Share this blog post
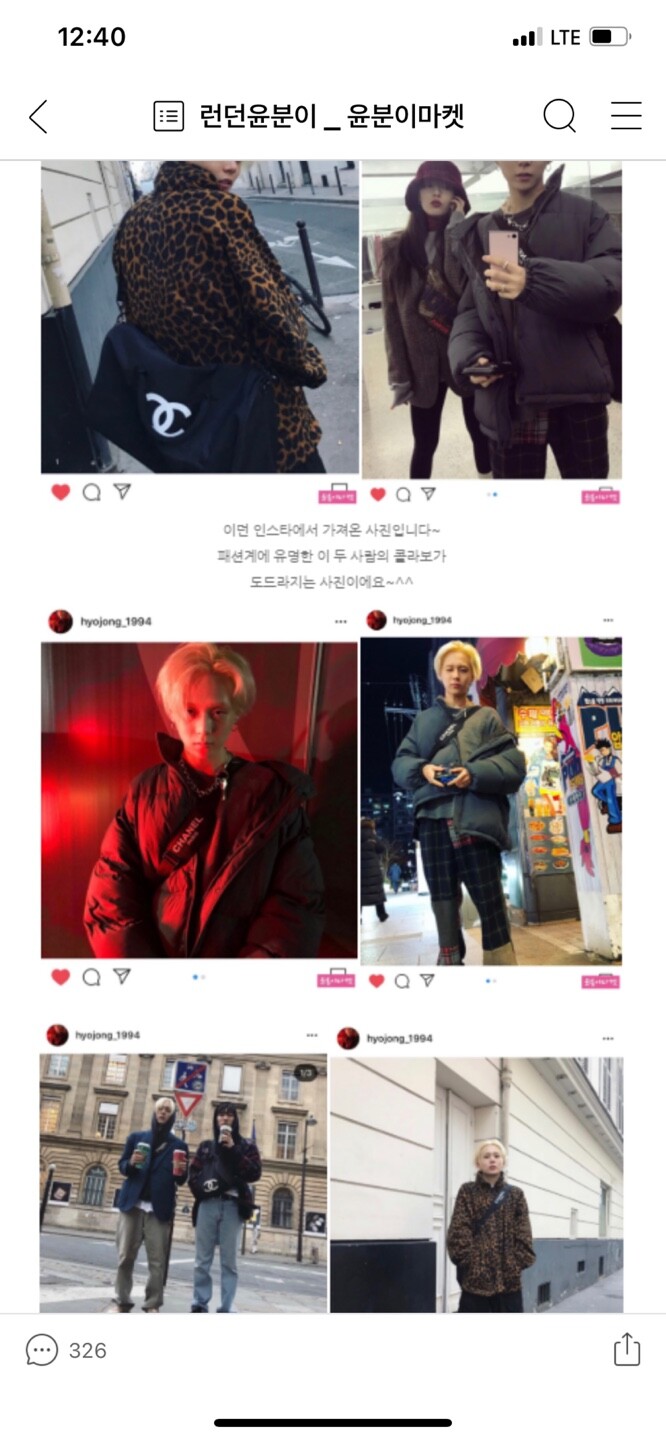The height and width of the screenshot is (1440, 666). [x=626, y=1348]
